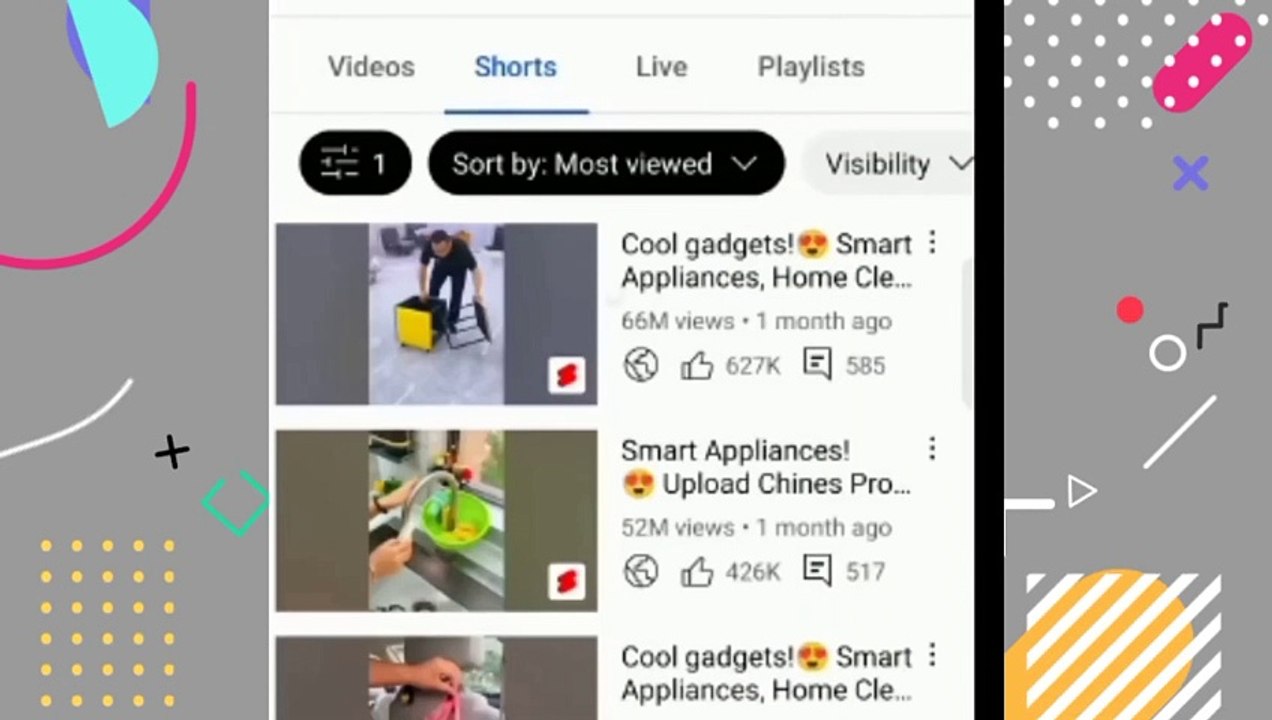Switch to the Videos tab
Image resolution: width=1272 pixels, height=720 pixels.
(x=371, y=67)
